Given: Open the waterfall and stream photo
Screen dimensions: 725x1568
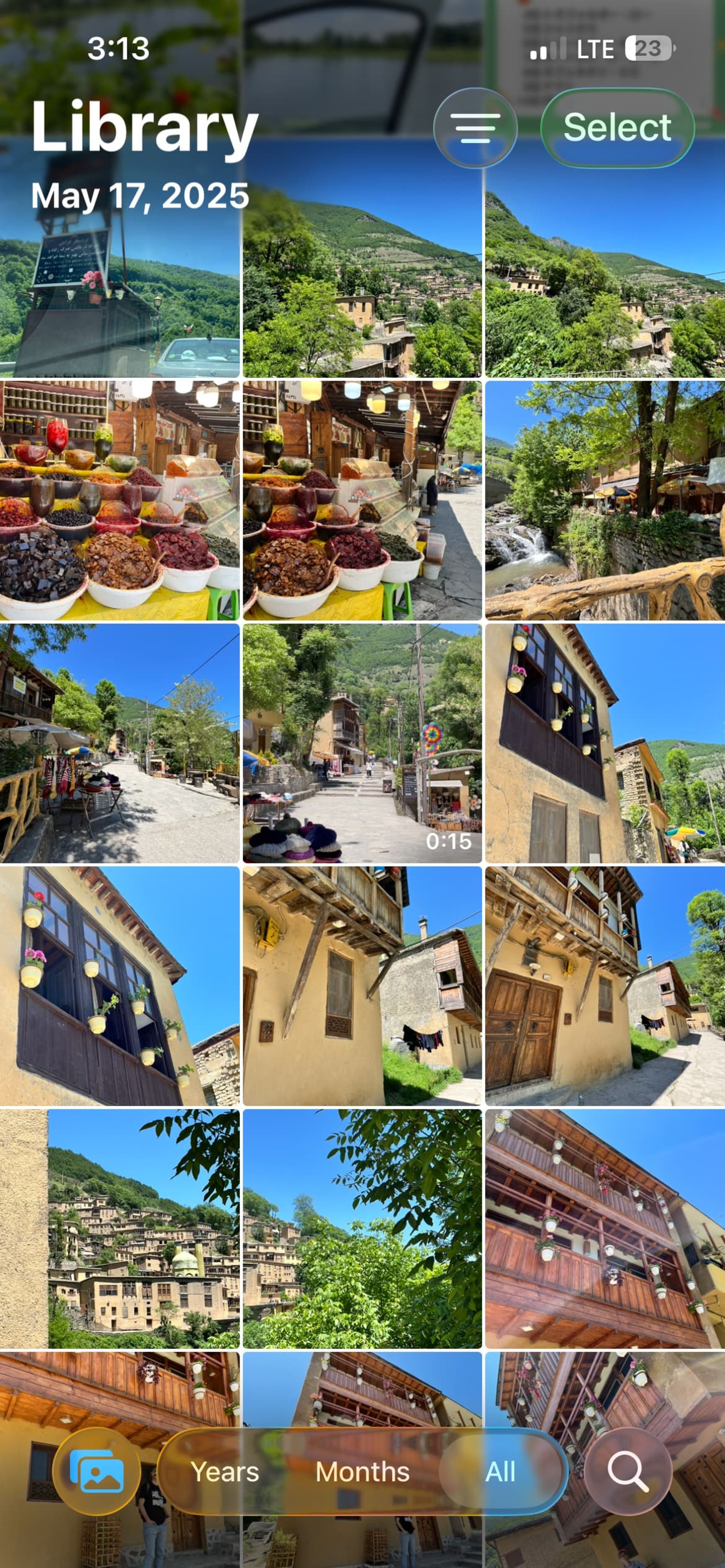Looking at the screenshot, I should (x=605, y=500).
